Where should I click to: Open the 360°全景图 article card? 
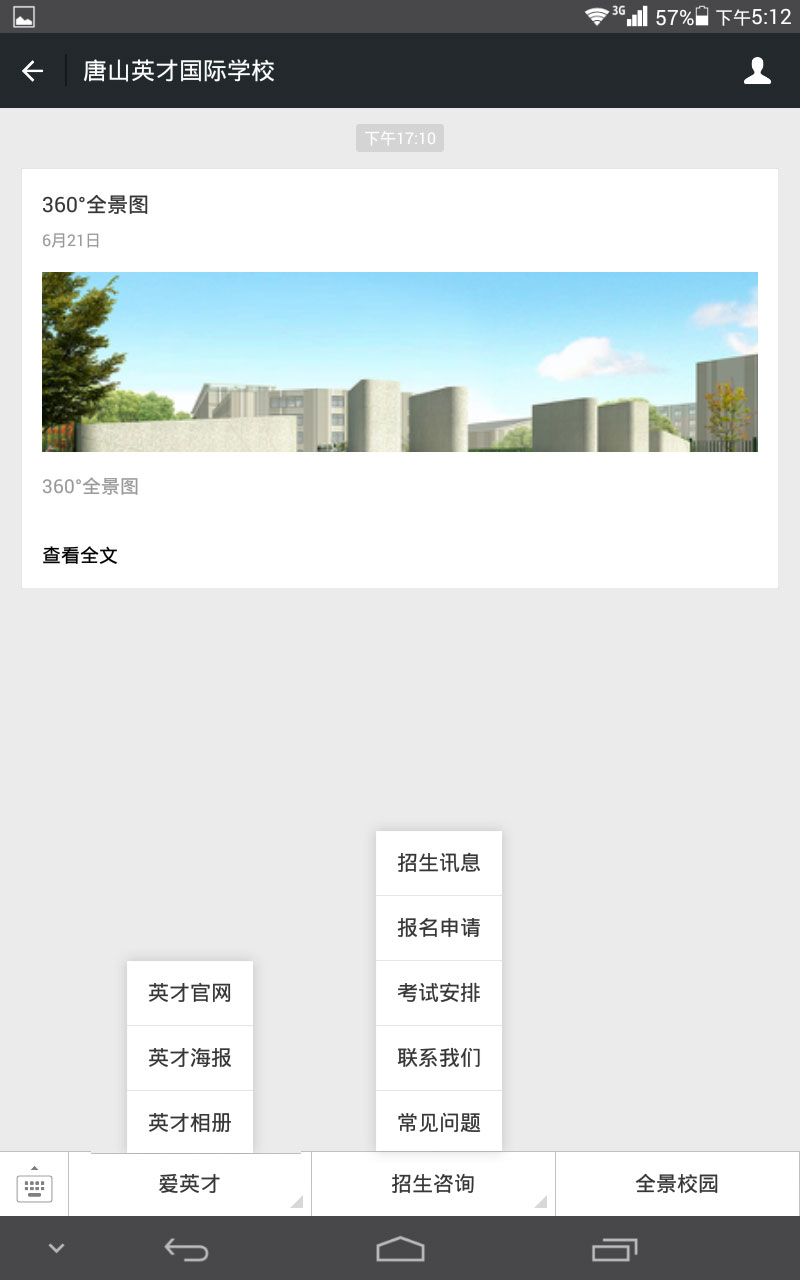tap(400, 362)
